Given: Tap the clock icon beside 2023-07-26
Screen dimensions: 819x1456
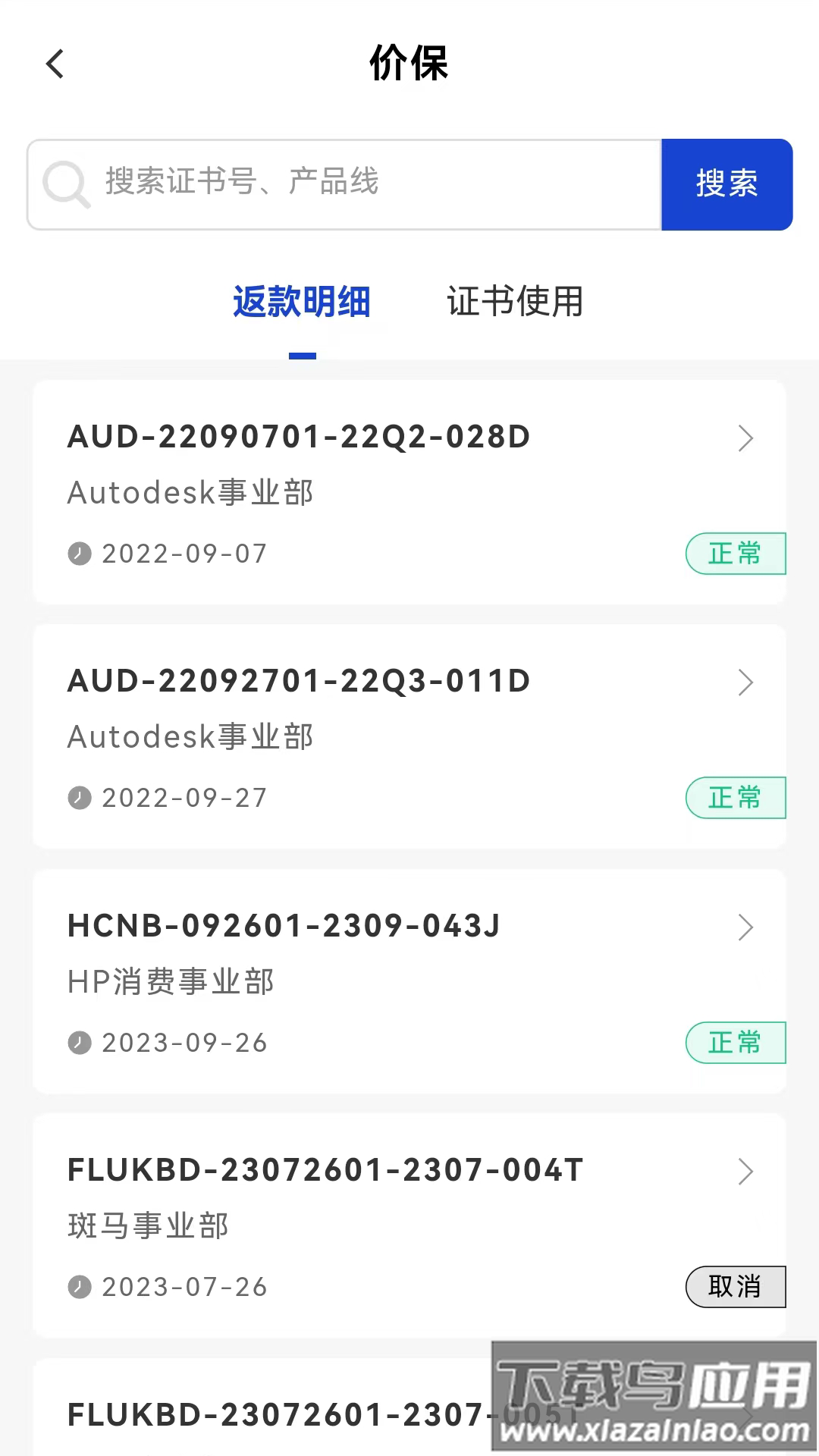Looking at the screenshot, I should tap(78, 1287).
